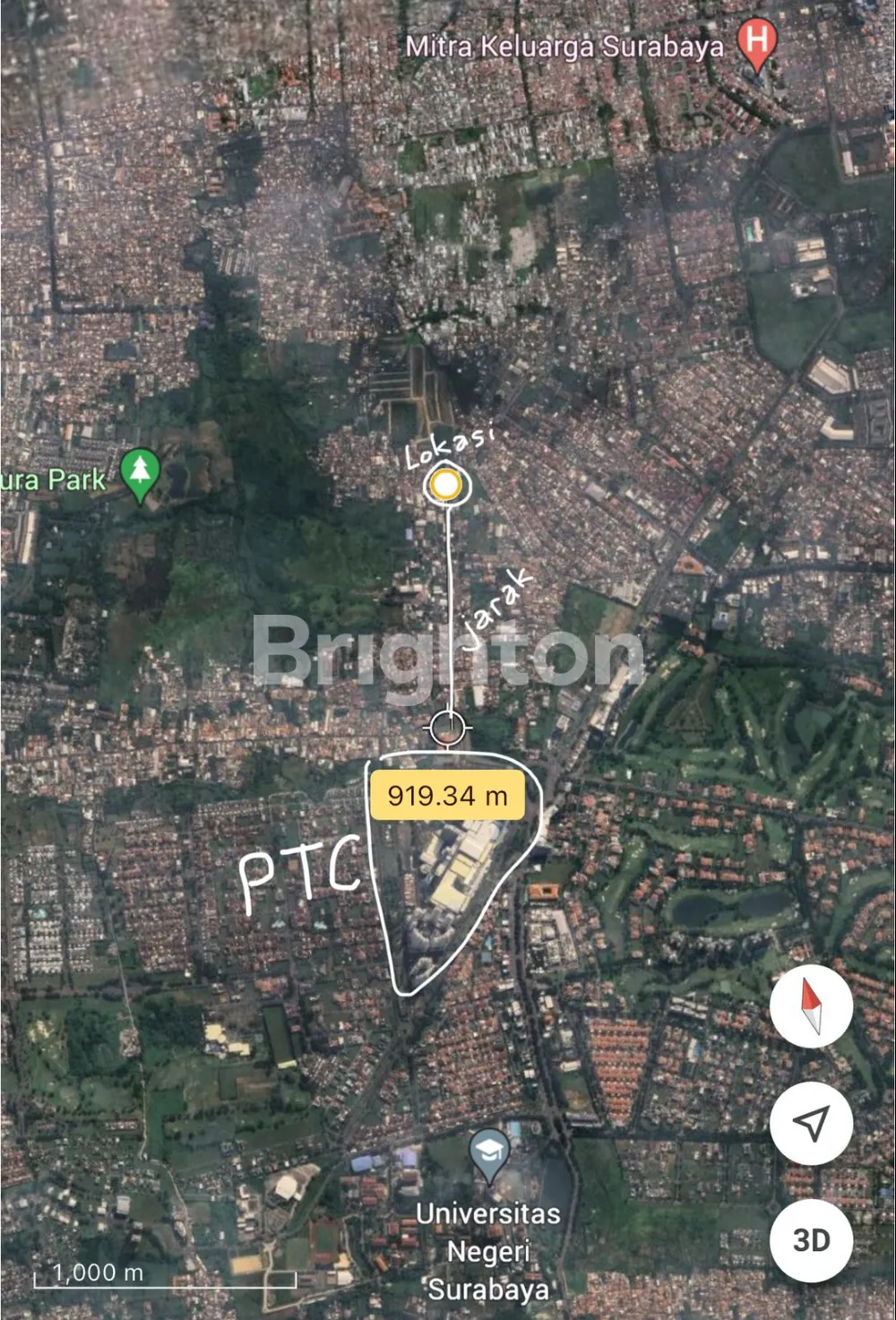This screenshot has height=1320, width=896.
Task: Open Mitra Keluarga Surabaya hospital pin
Action: [756, 43]
